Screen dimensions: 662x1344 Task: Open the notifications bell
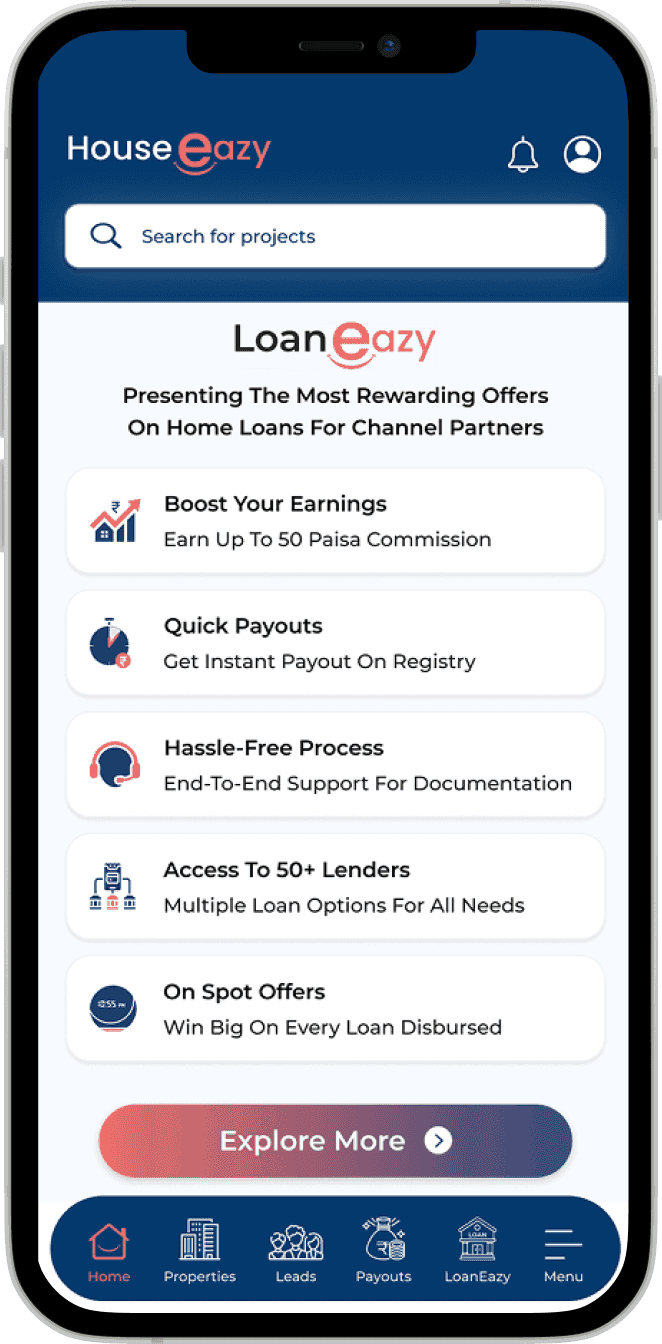pyautogui.click(x=523, y=155)
